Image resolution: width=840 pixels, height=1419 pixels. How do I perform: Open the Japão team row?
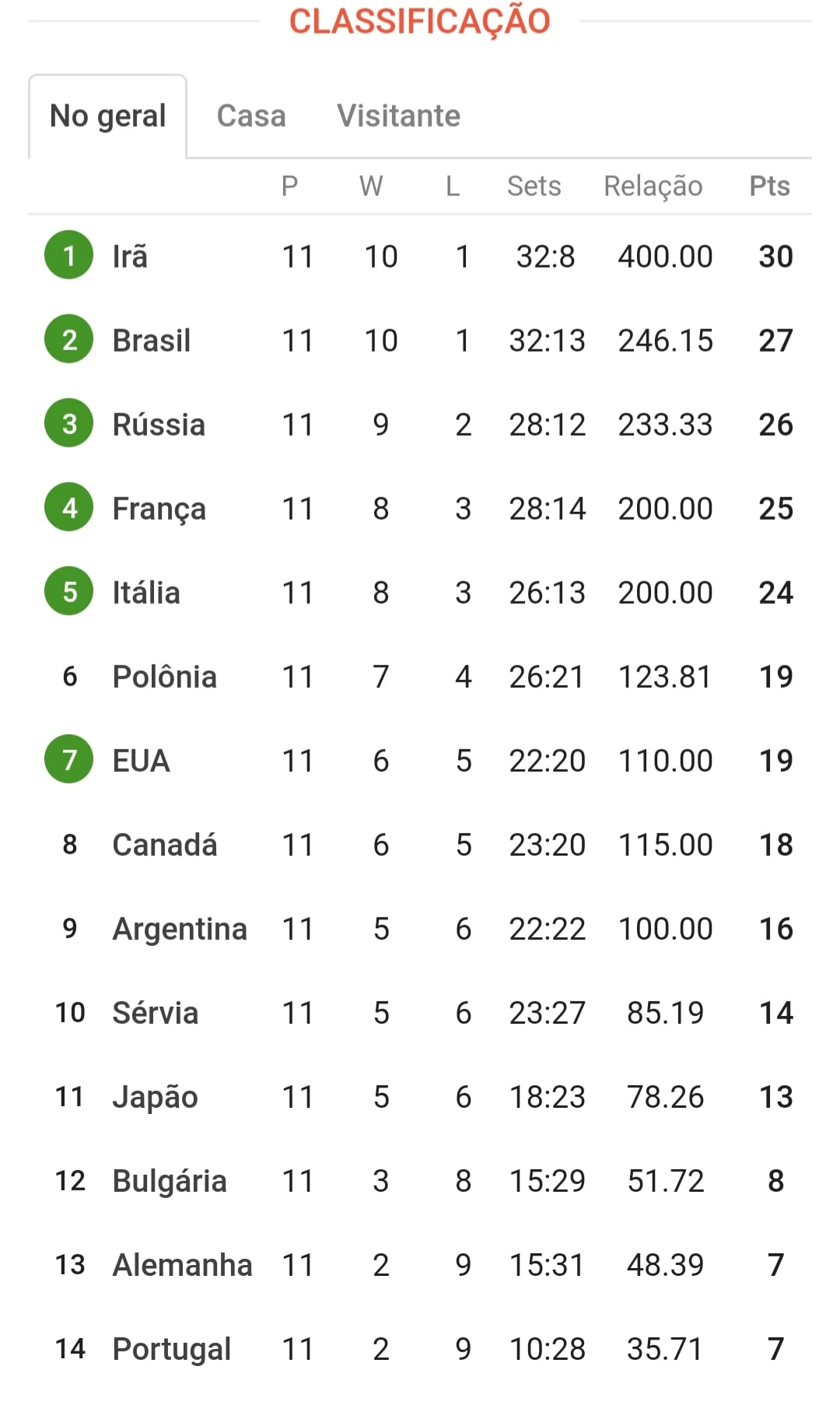click(x=420, y=1096)
